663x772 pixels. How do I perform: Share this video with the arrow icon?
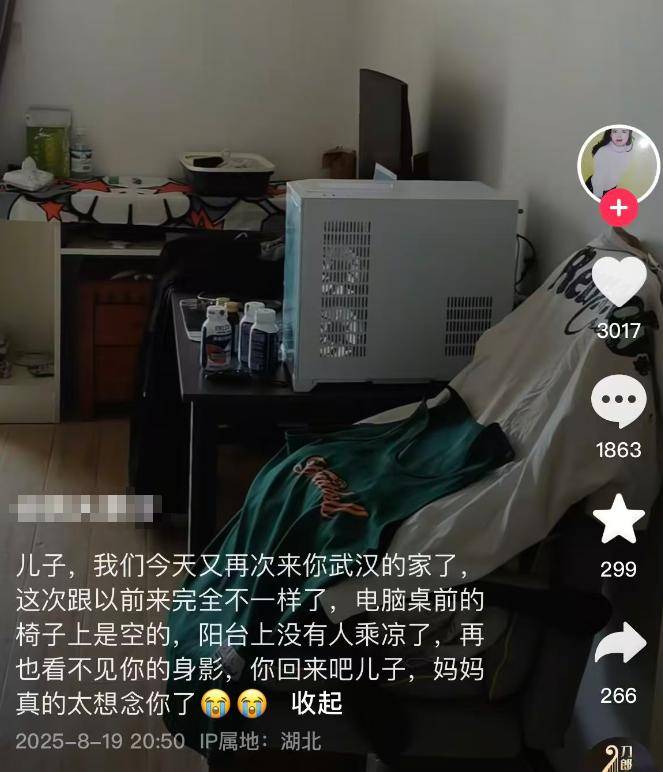pyautogui.click(x=619, y=645)
